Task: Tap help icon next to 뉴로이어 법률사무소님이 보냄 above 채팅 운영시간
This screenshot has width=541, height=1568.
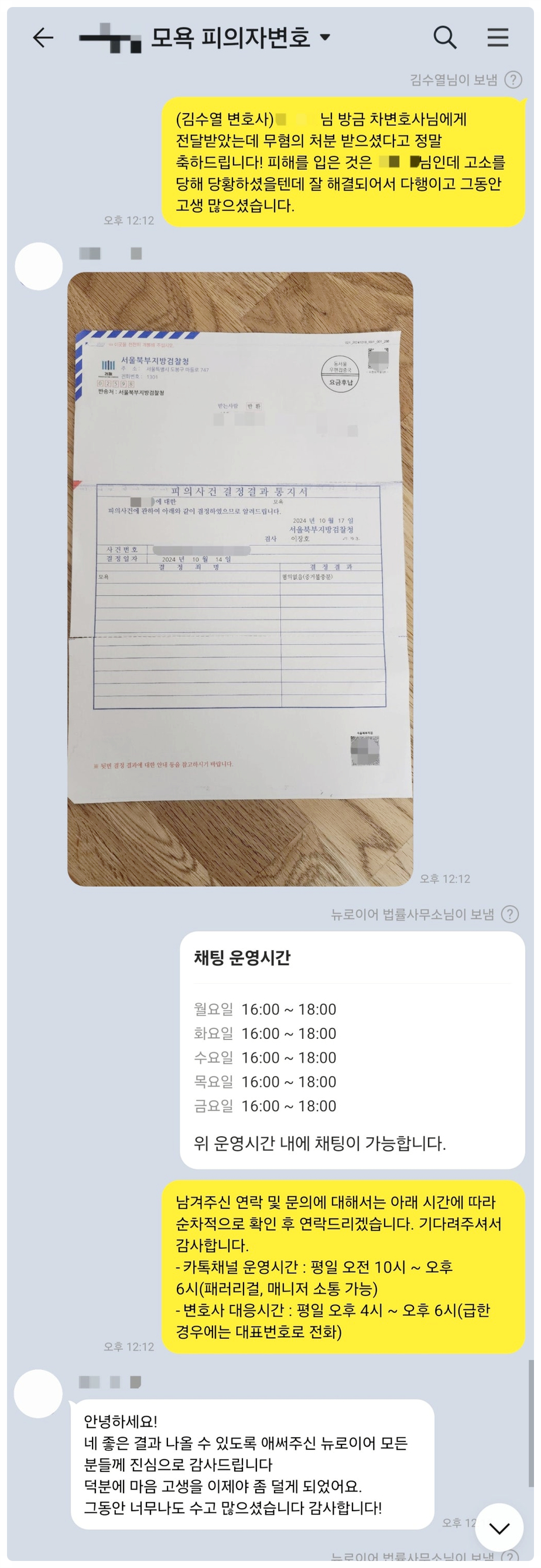Action: coord(510,913)
